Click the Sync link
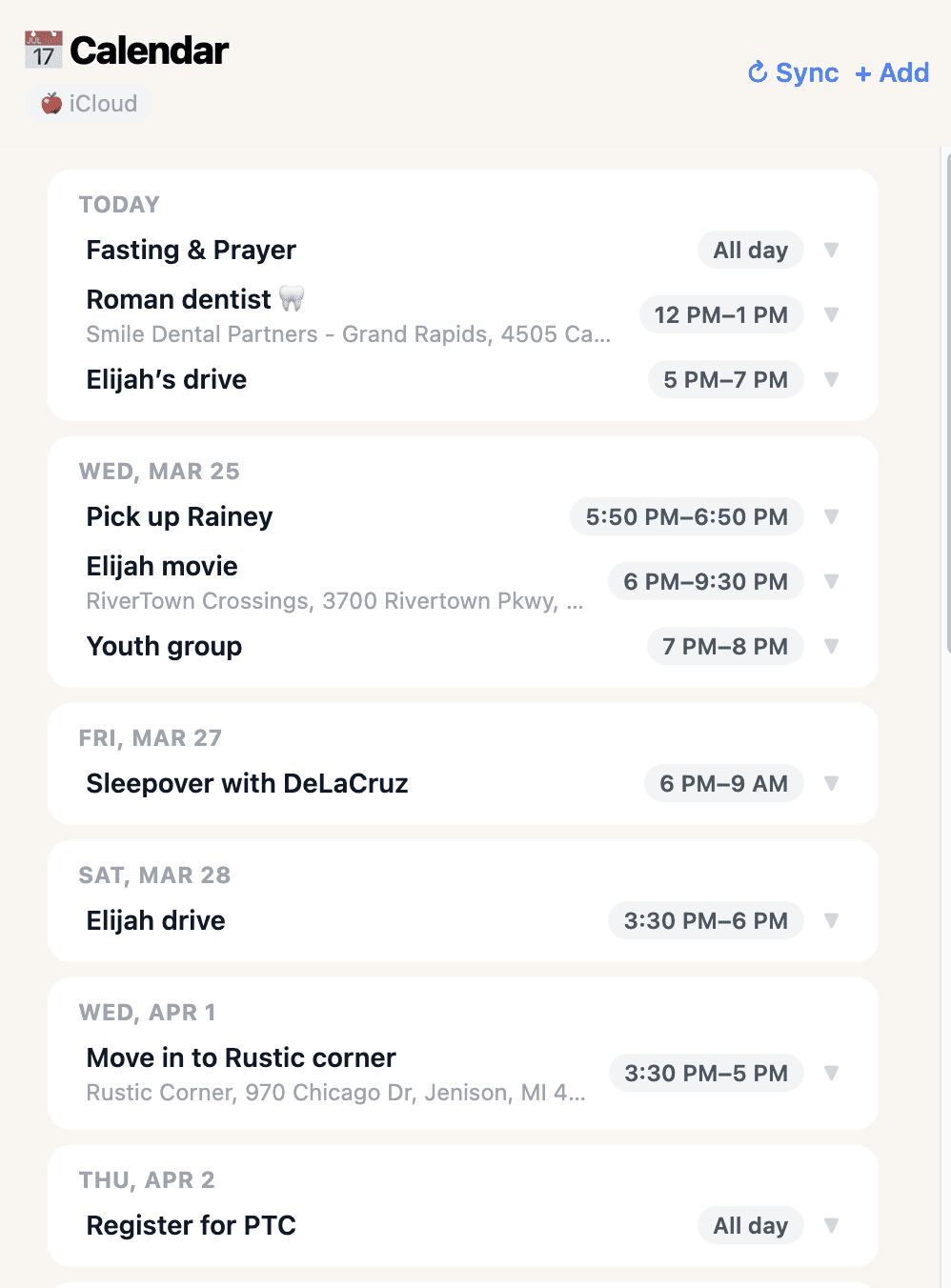The image size is (951, 1288). (x=806, y=72)
